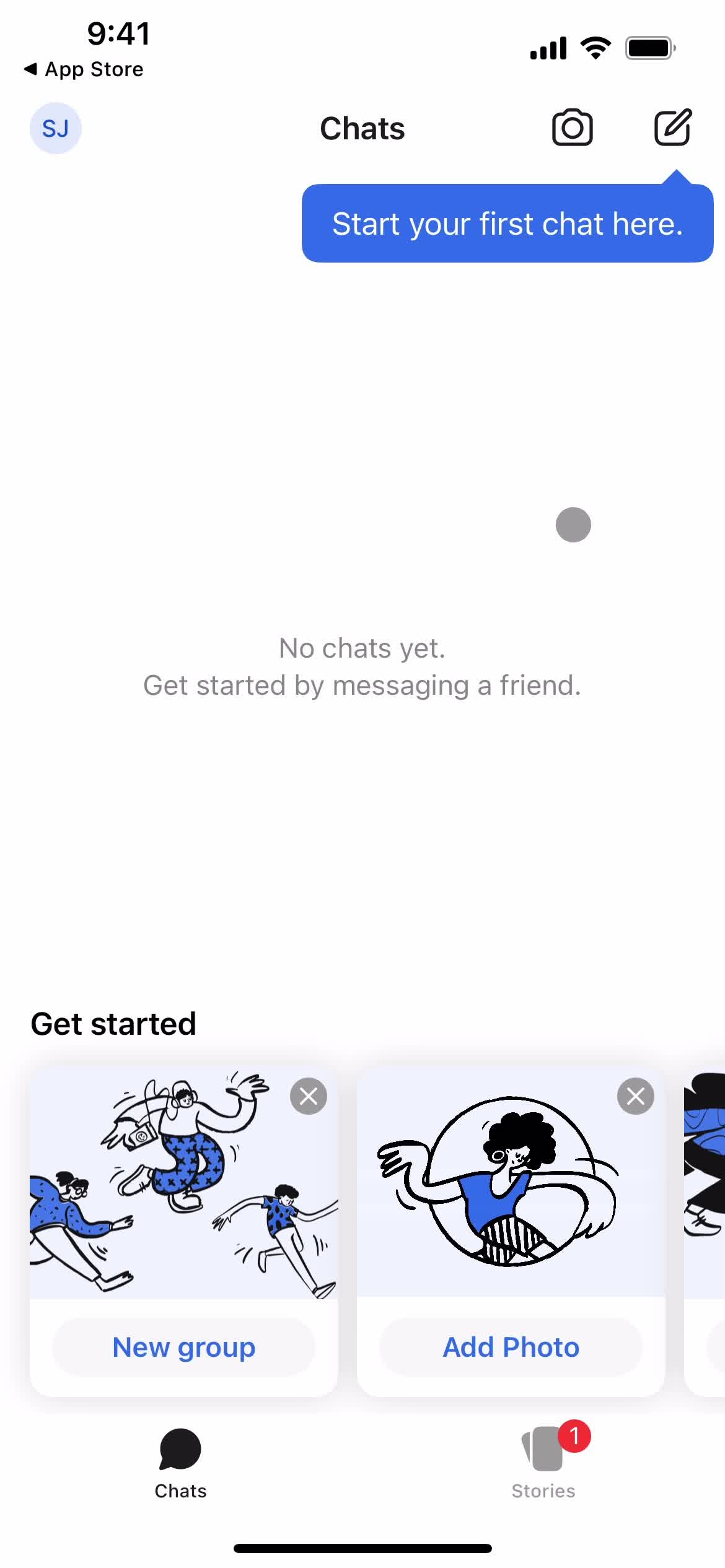Screen dimensions: 725x1568
Task: Open the camera icon in the top bar
Action: (572, 128)
